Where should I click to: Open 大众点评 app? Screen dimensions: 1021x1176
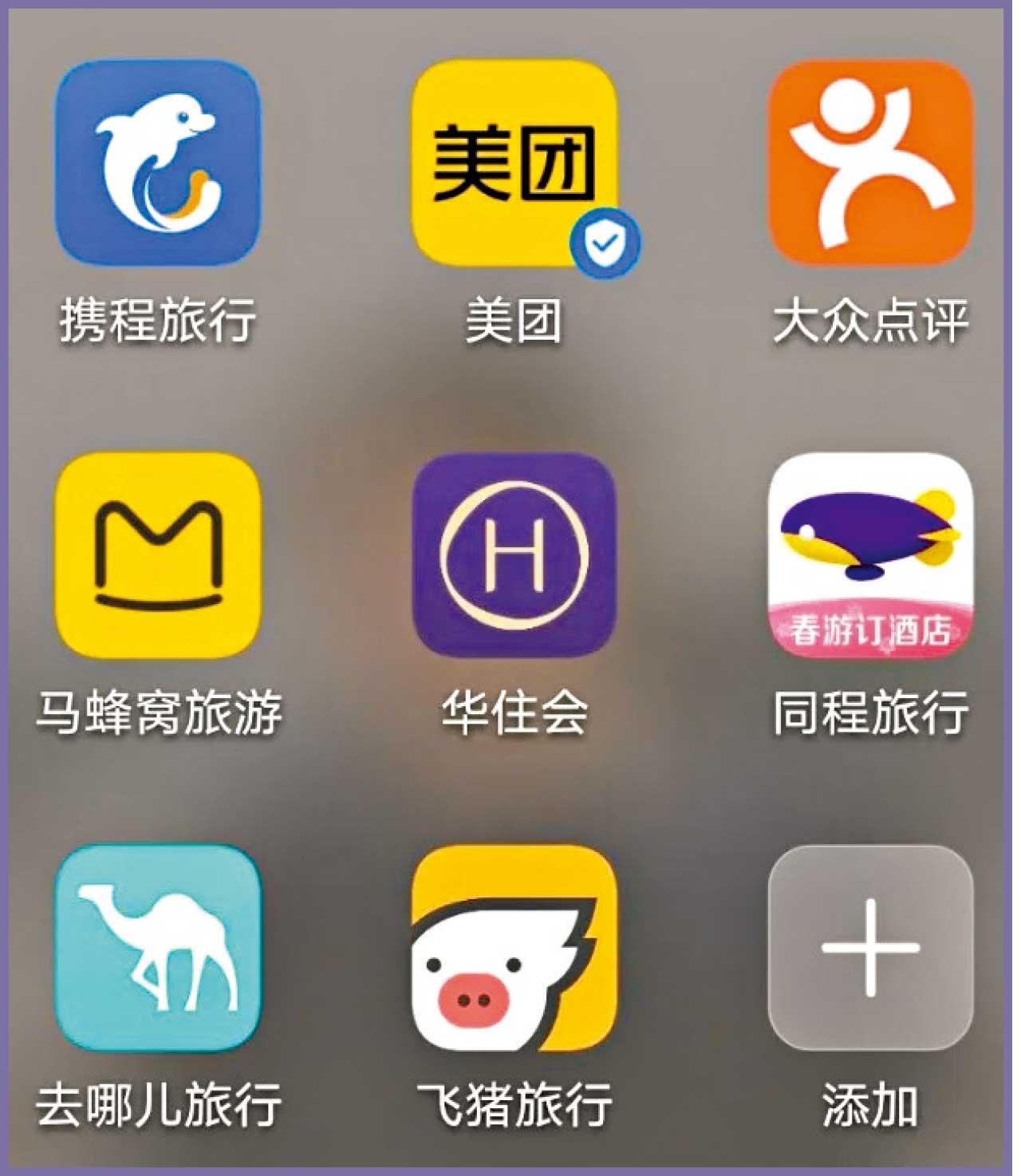coord(870,163)
